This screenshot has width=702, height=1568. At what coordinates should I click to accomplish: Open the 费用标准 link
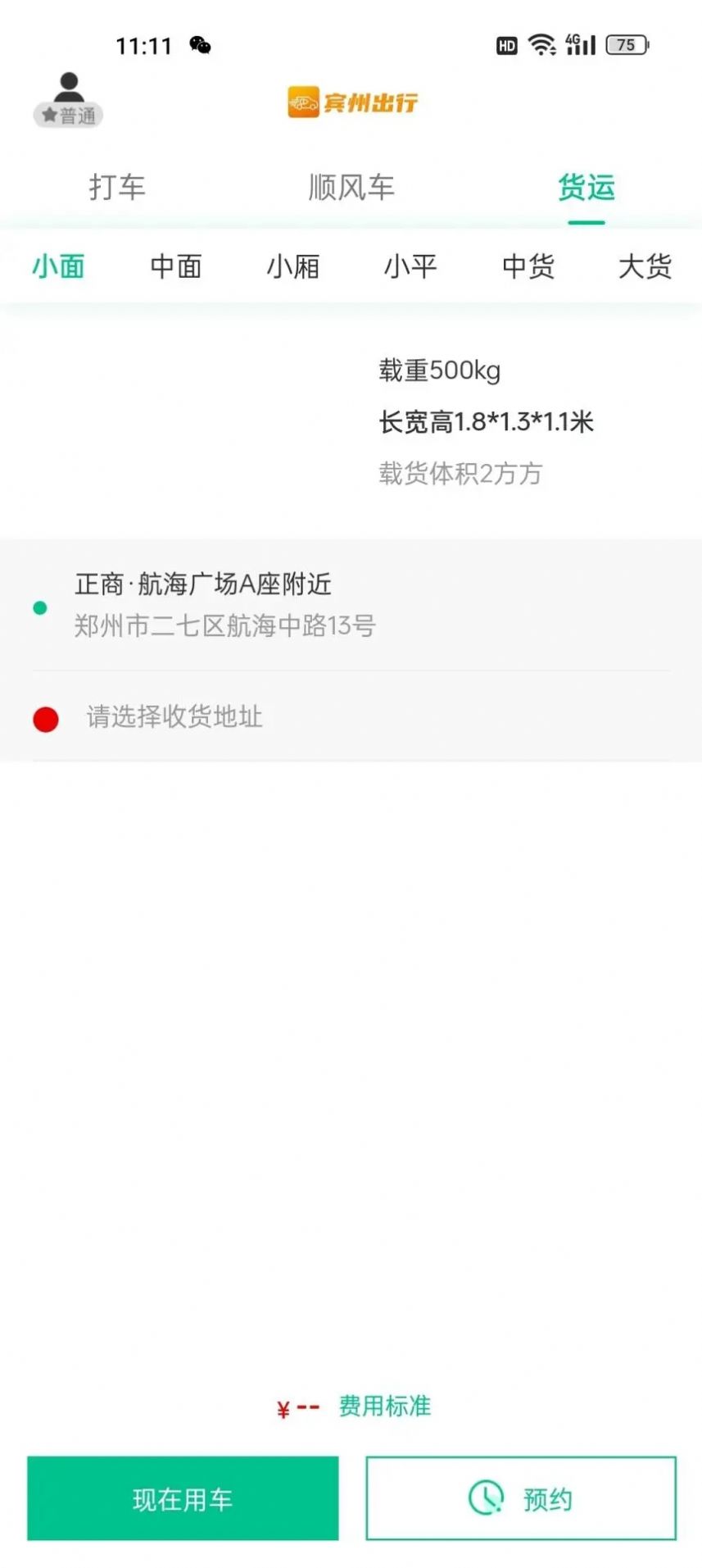(x=384, y=1407)
